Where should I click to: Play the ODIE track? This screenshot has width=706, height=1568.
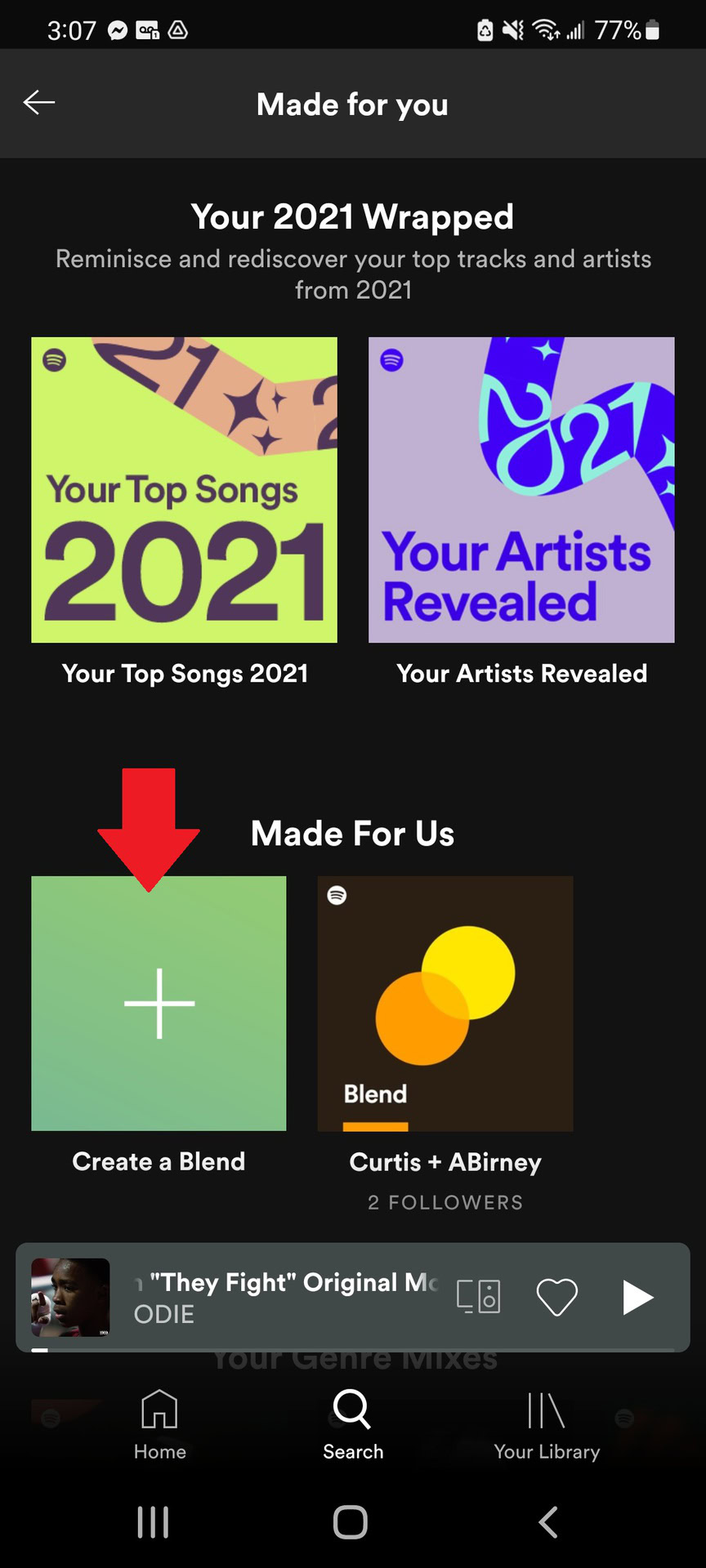tap(637, 1297)
